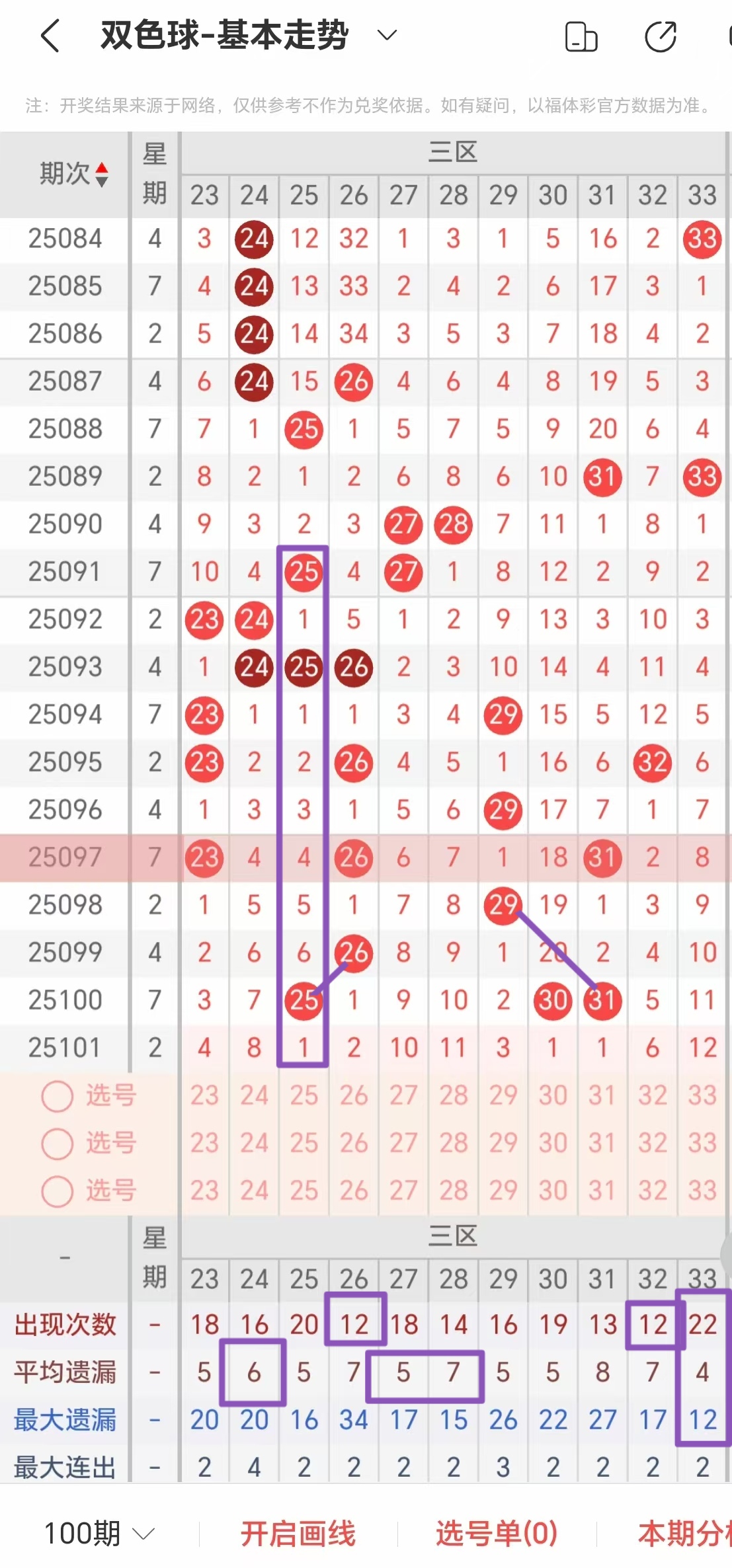
Task: Select the first 选号 radio circle
Action: 56,1095
